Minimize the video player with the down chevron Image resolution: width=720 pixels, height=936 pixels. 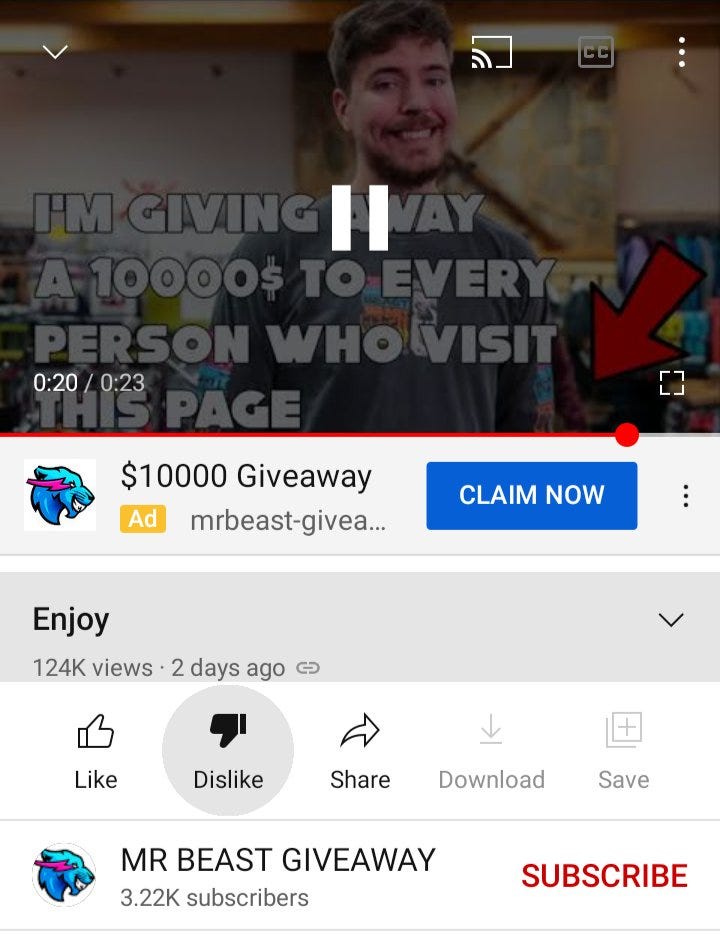(55, 51)
